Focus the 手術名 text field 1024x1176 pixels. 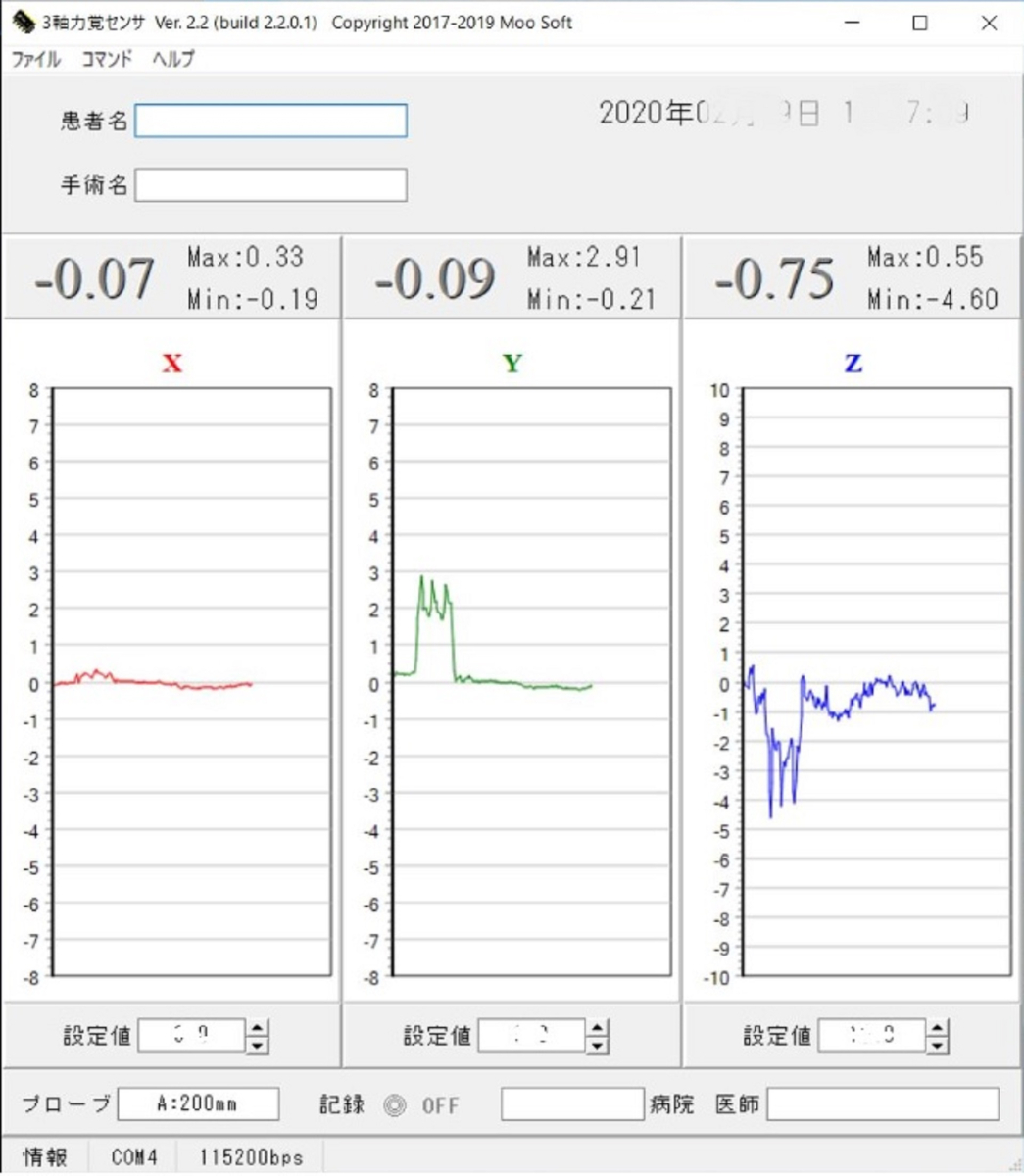click(270, 185)
